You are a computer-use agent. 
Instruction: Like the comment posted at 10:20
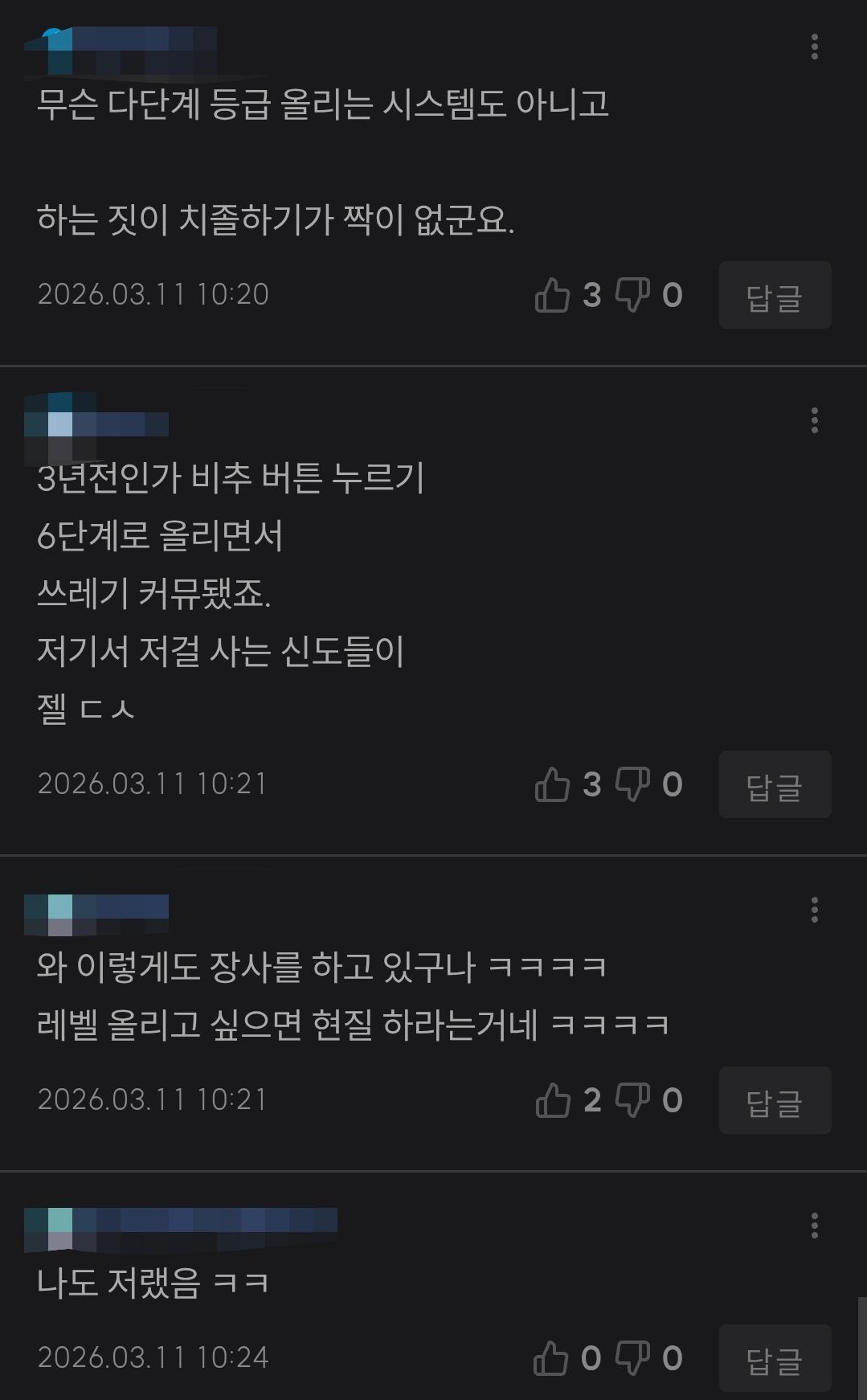click(x=552, y=295)
